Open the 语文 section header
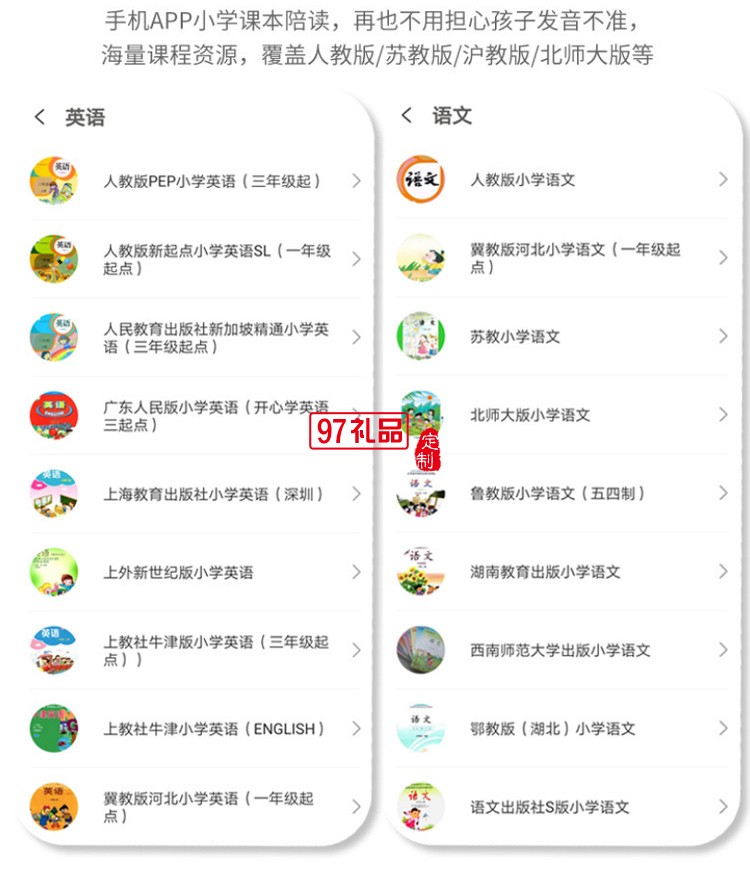 coord(449,116)
